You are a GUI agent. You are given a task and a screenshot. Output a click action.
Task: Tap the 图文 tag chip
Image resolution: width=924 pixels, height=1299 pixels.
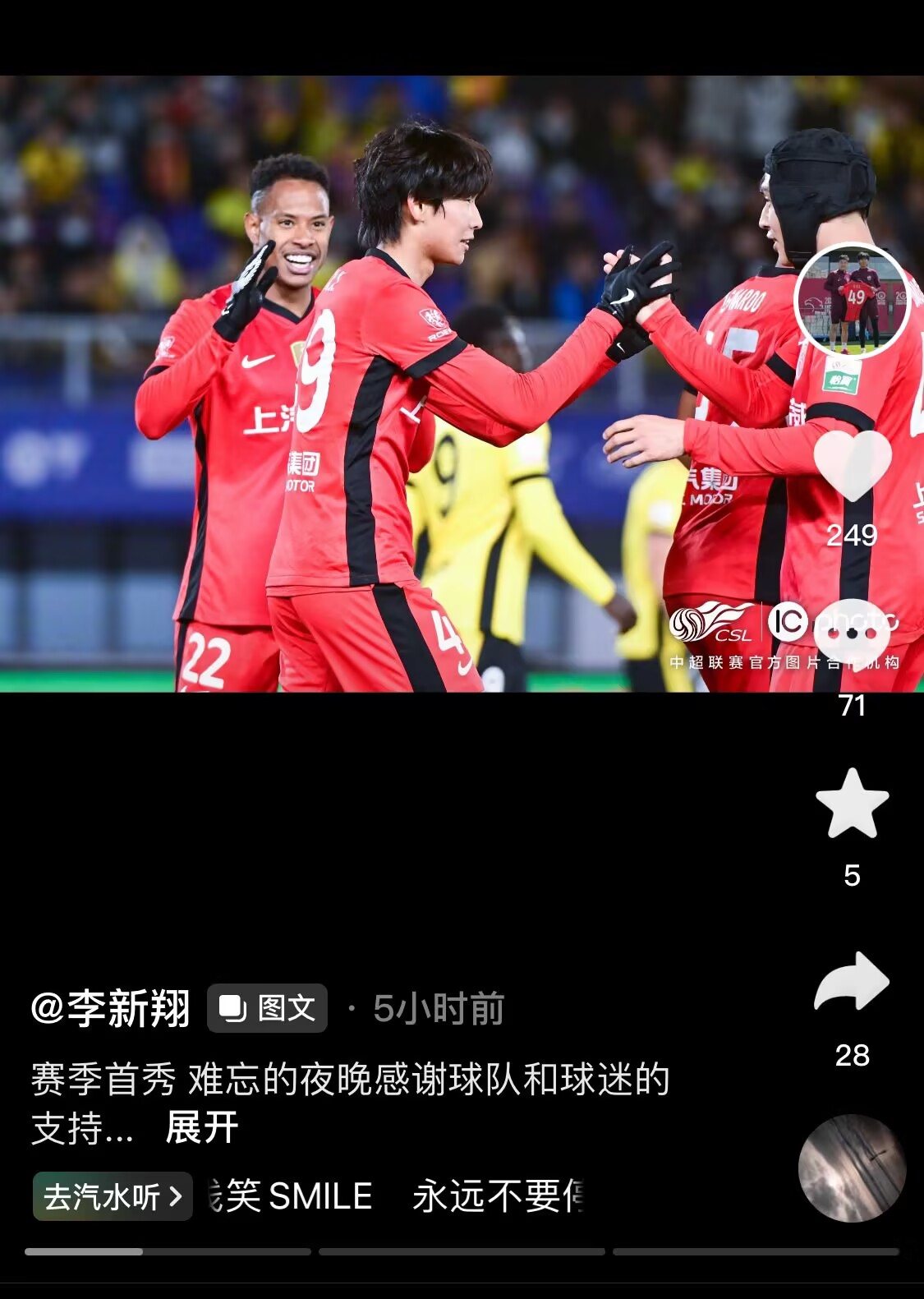click(x=268, y=1008)
